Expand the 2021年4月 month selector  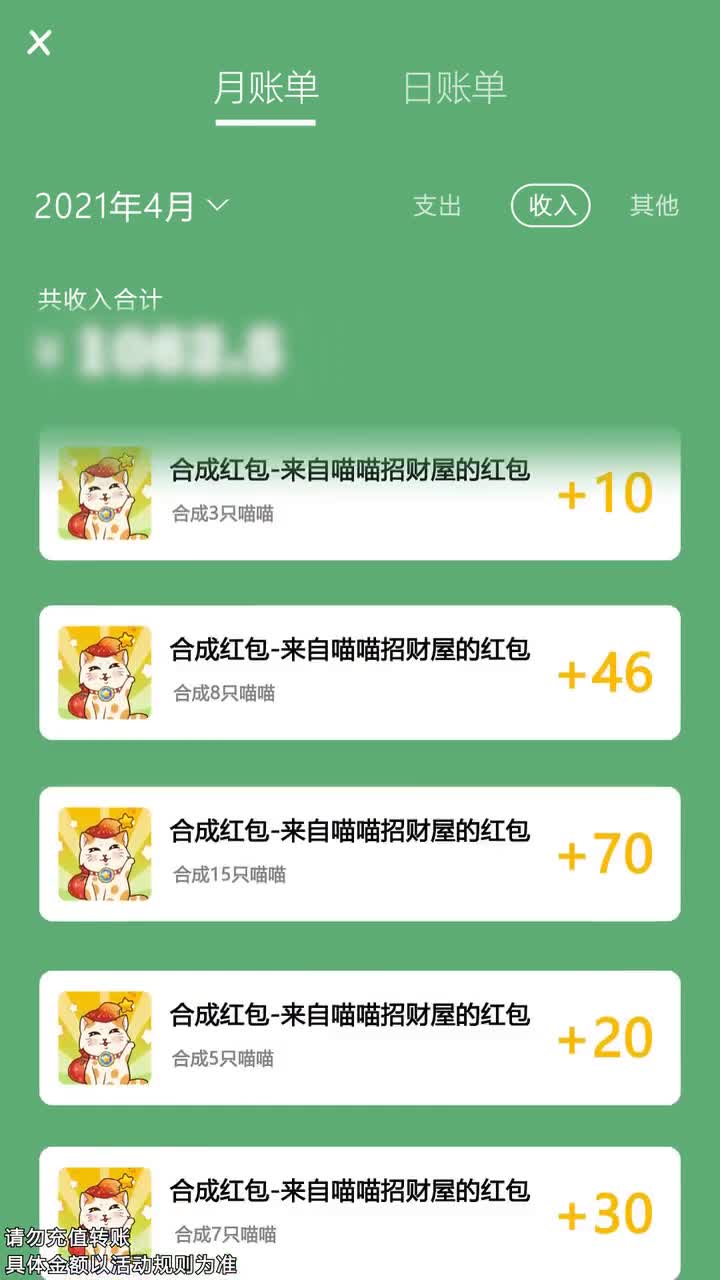[112, 206]
